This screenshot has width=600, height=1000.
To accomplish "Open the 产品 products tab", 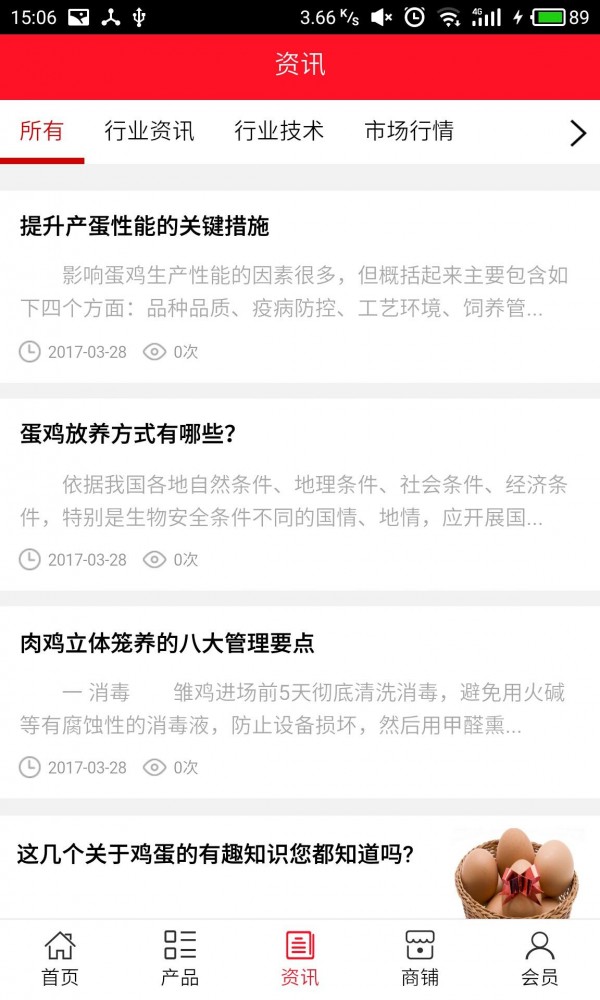I will [x=180, y=958].
